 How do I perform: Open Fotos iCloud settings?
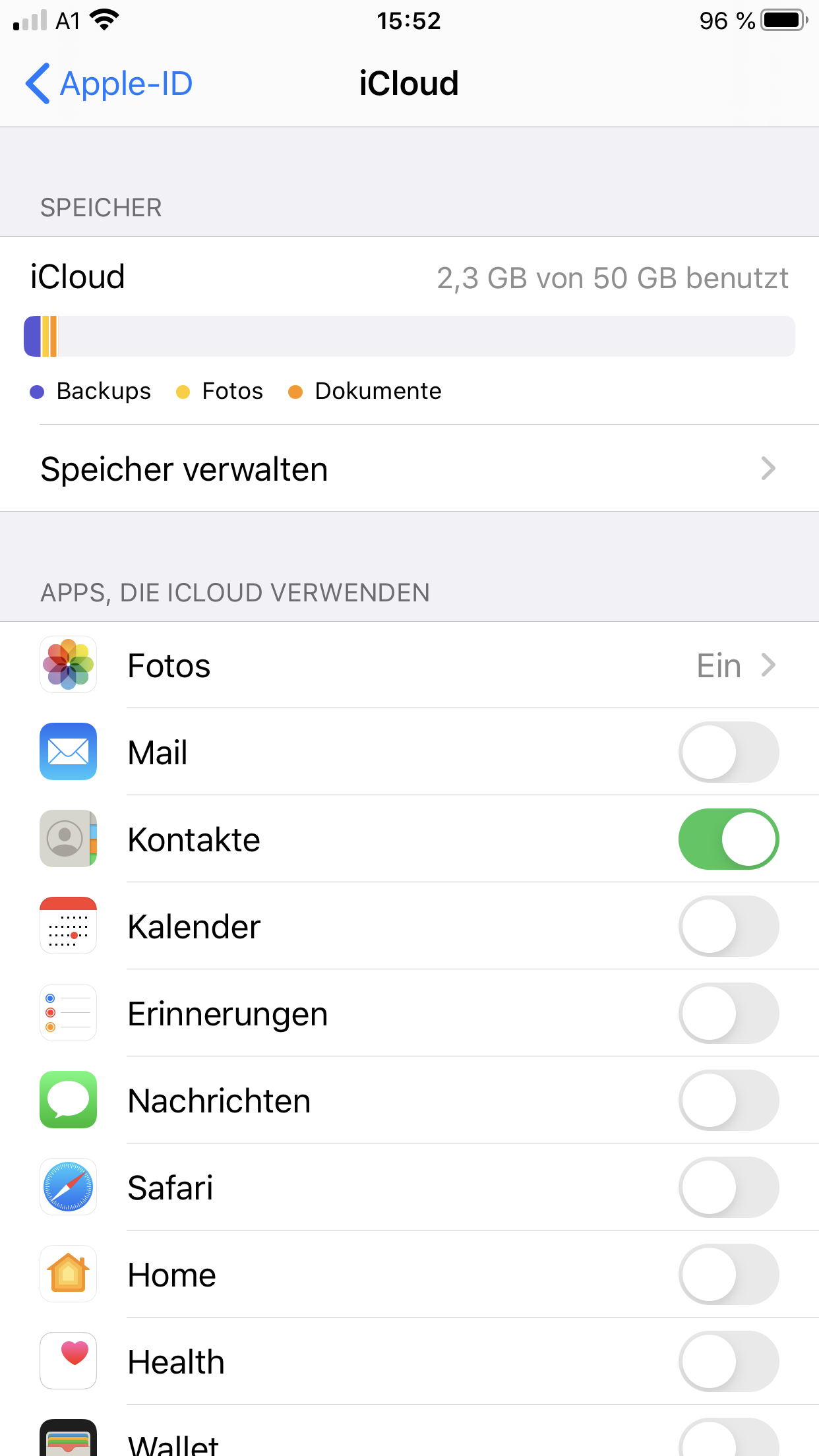point(409,665)
